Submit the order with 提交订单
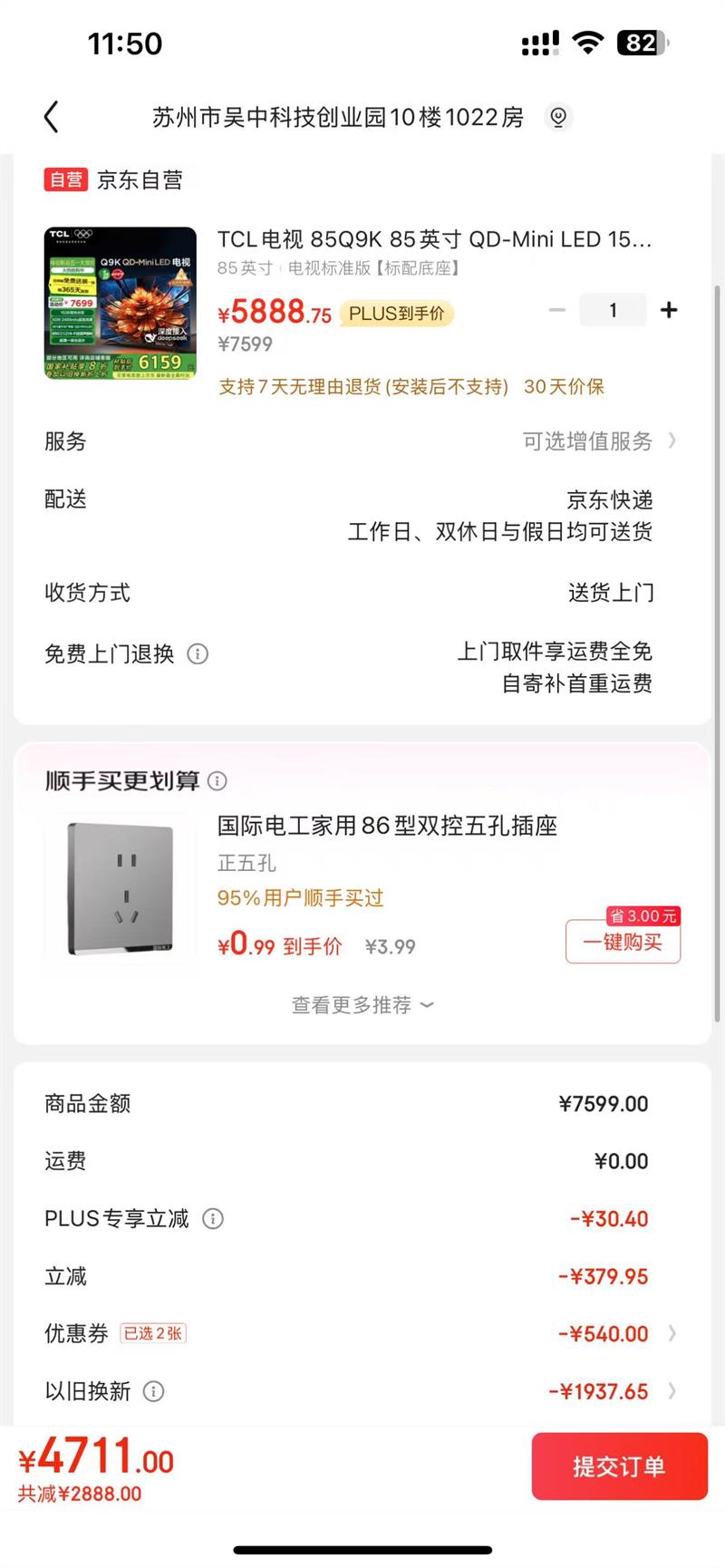This screenshot has width=725, height=1568. coord(619,1466)
